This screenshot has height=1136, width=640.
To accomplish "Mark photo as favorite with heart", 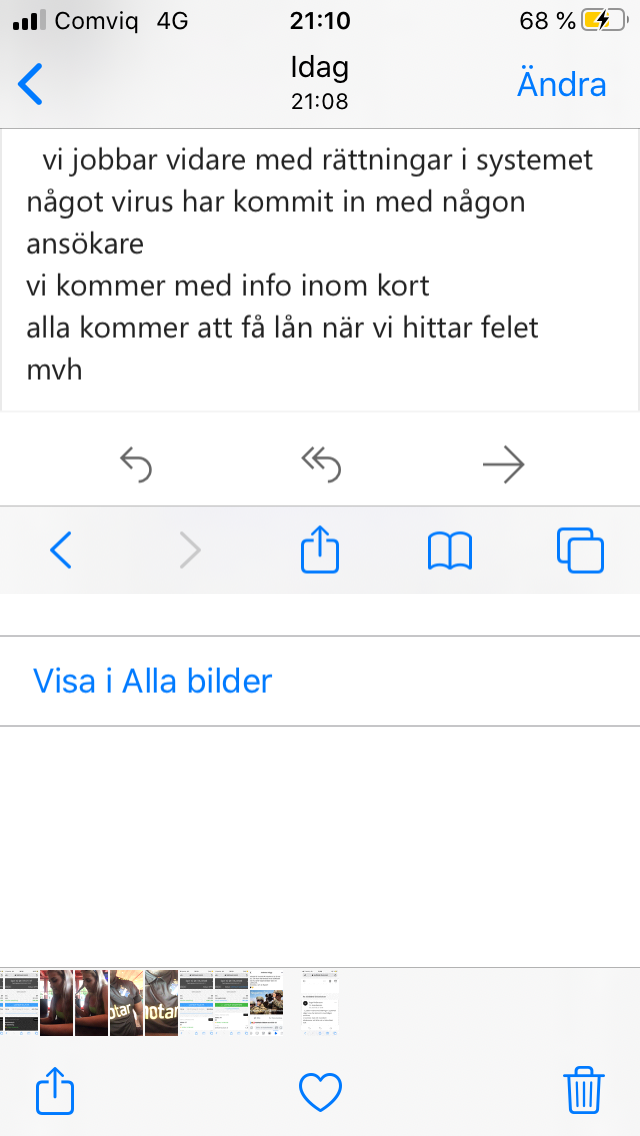I will point(321,1090).
